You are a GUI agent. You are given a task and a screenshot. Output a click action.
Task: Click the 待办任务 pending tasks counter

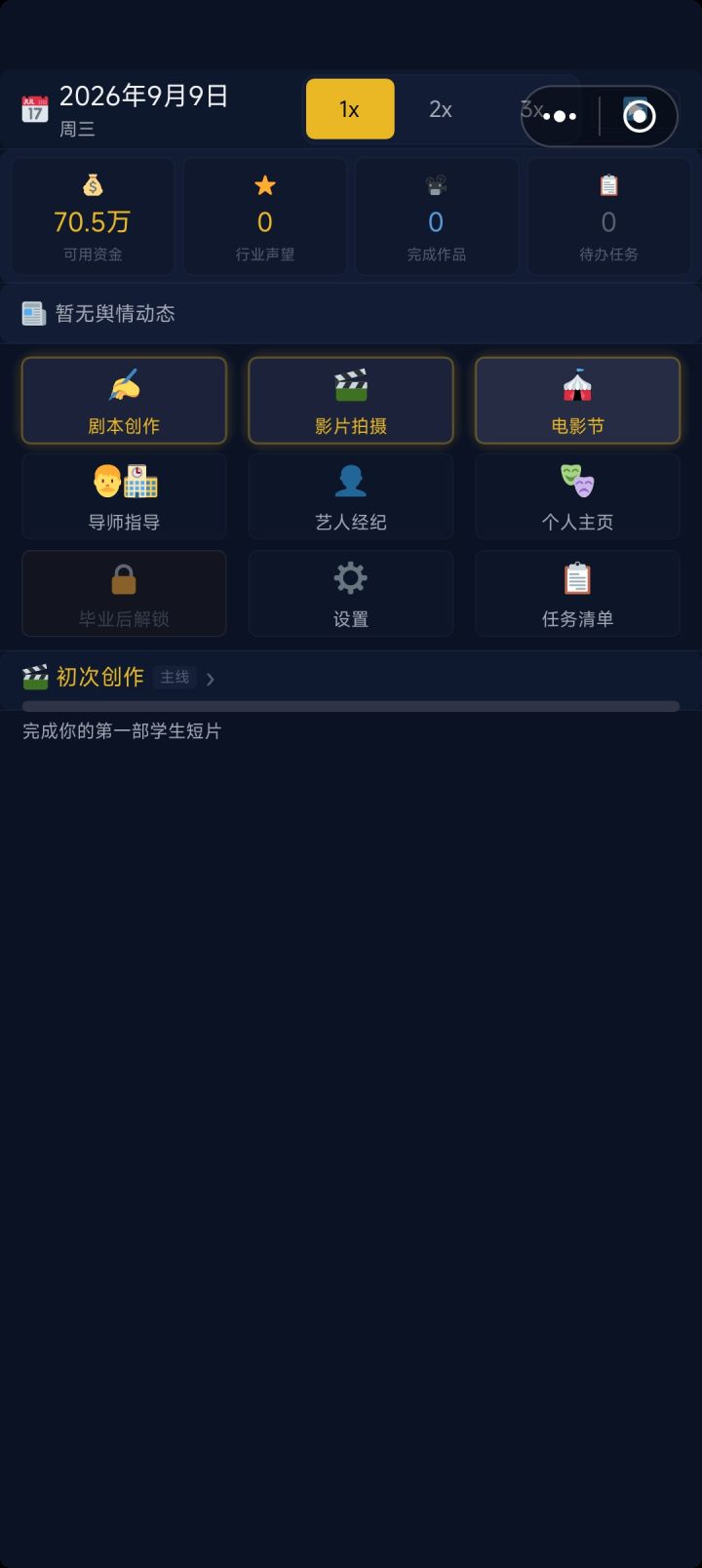pos(608,216)
